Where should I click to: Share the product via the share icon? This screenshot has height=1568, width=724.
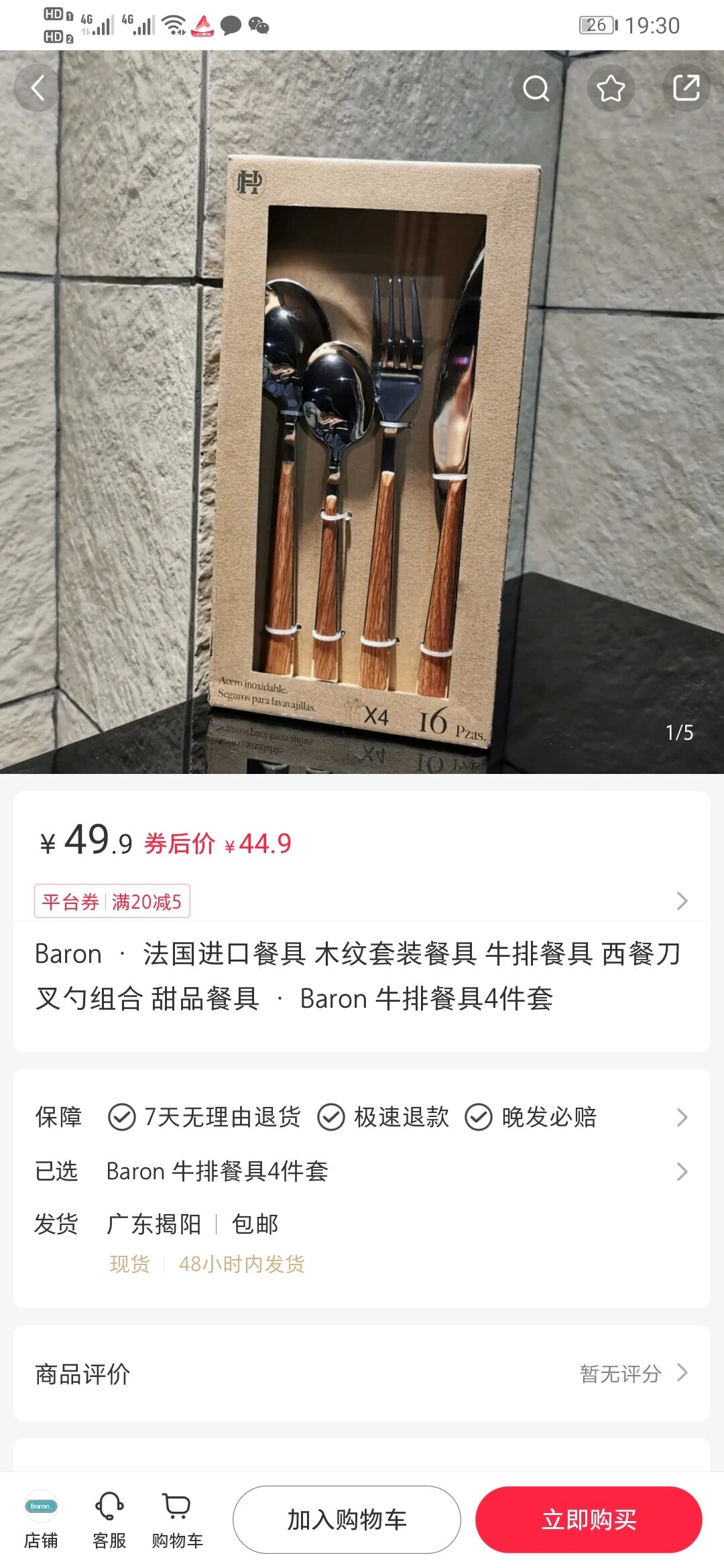coord(686,88)
